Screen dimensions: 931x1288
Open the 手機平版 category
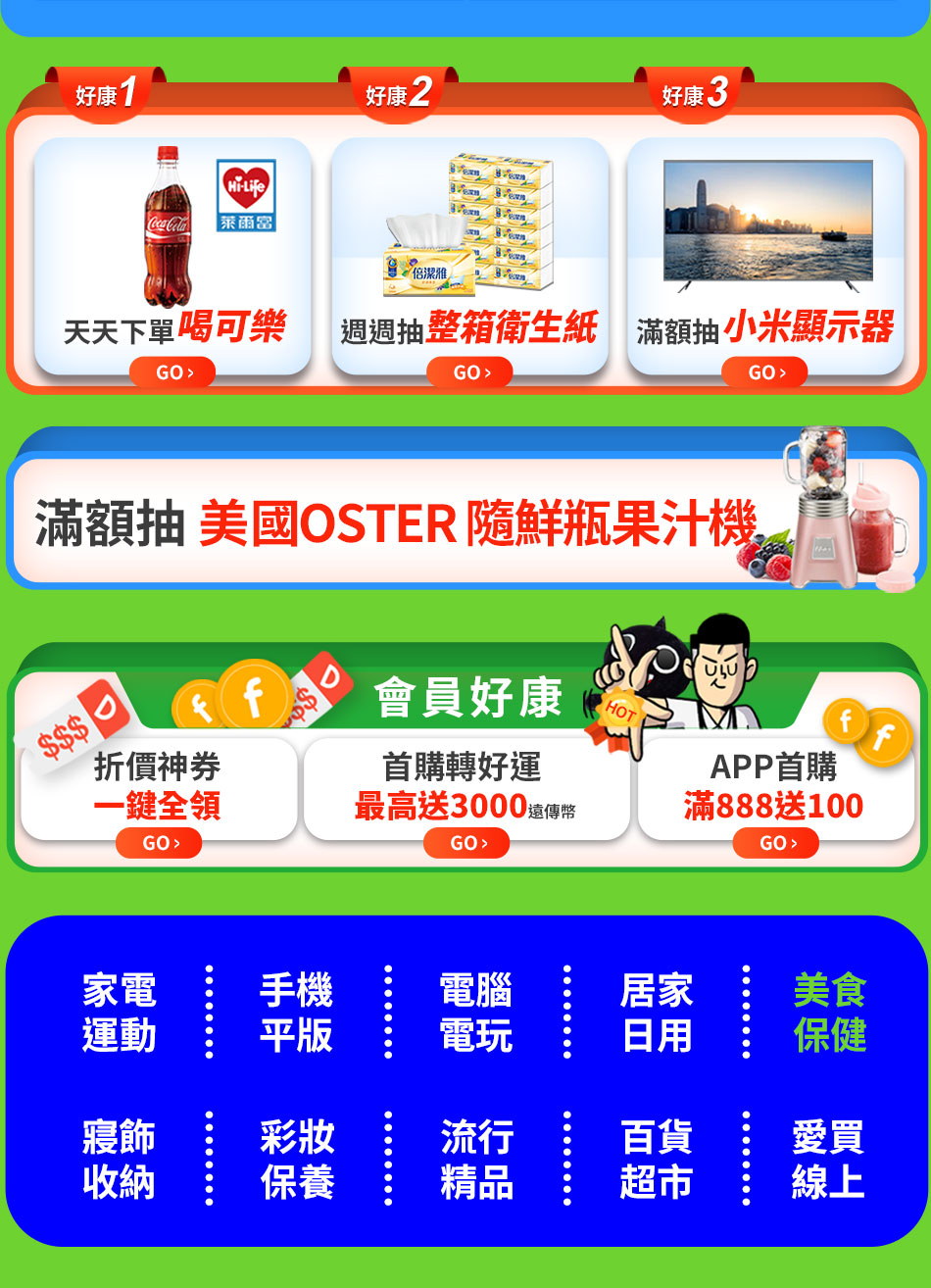[296, 1013]
